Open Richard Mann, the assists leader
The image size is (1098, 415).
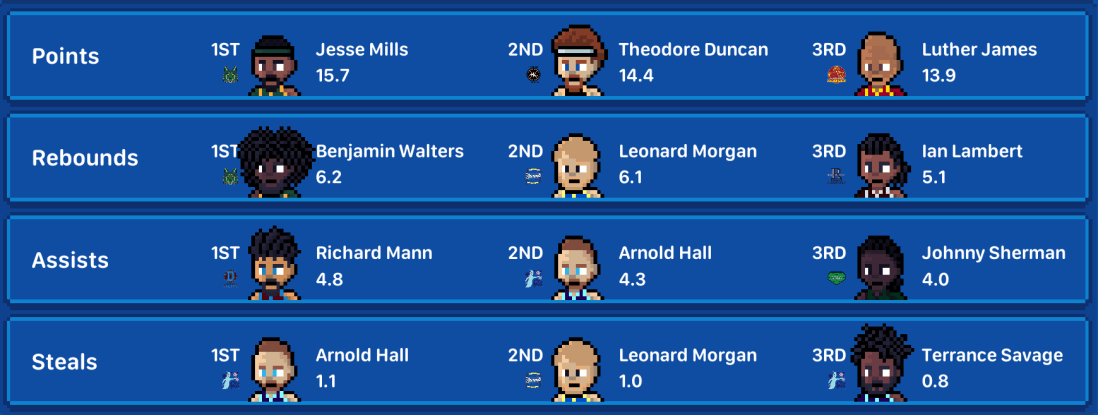click(373, 253)
